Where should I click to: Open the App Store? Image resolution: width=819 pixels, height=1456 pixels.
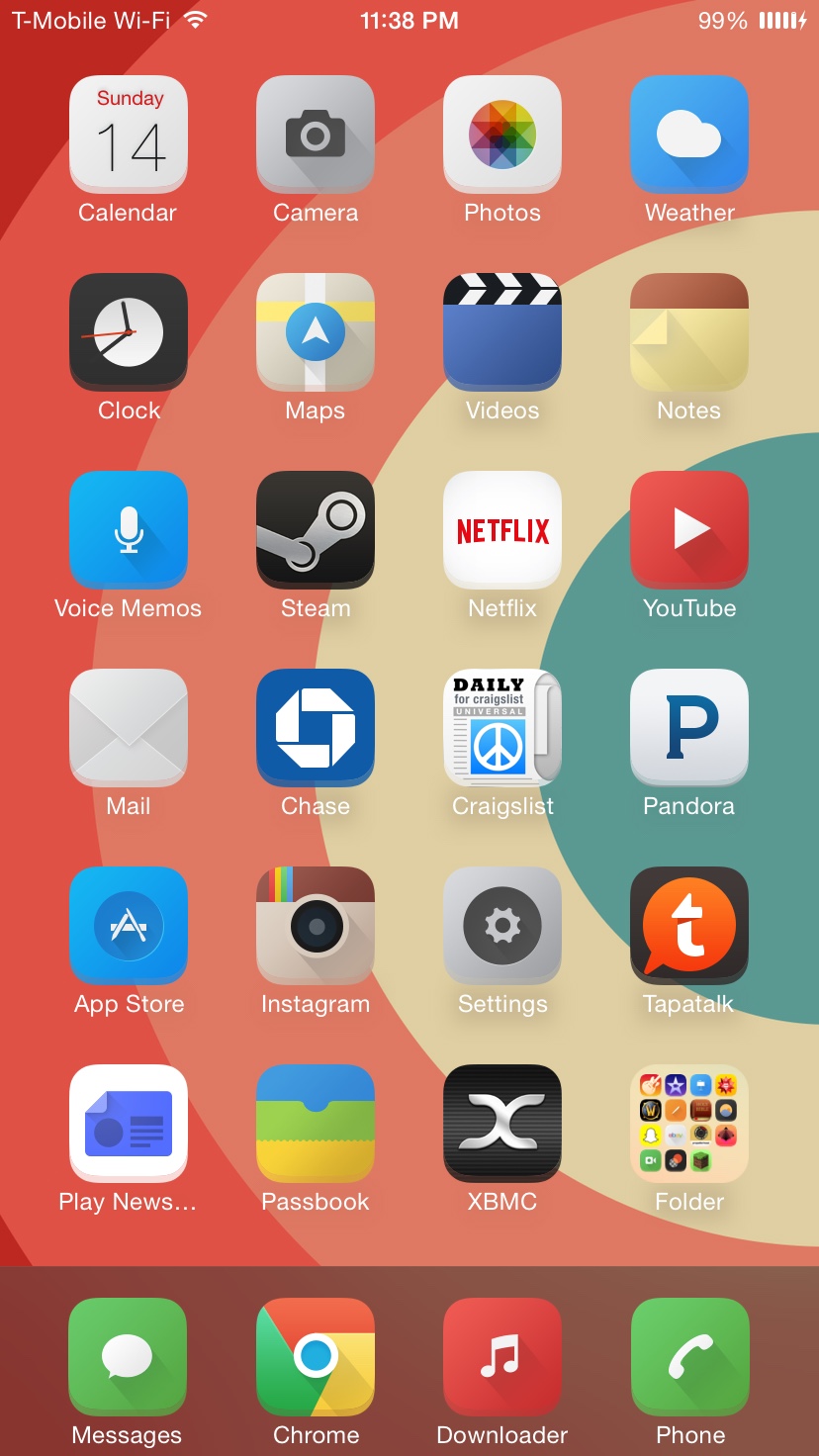[129, 926]
